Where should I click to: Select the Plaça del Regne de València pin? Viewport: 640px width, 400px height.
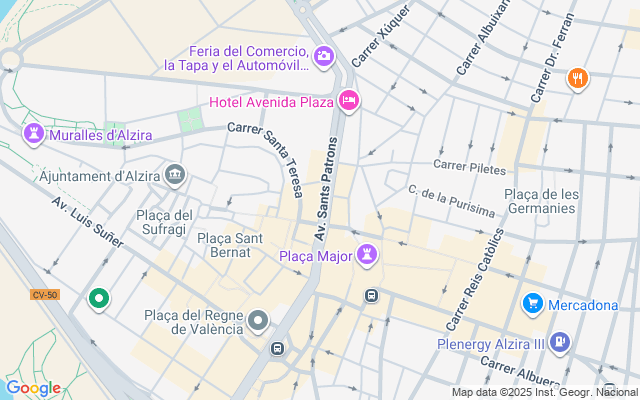[x=258, y=321]
